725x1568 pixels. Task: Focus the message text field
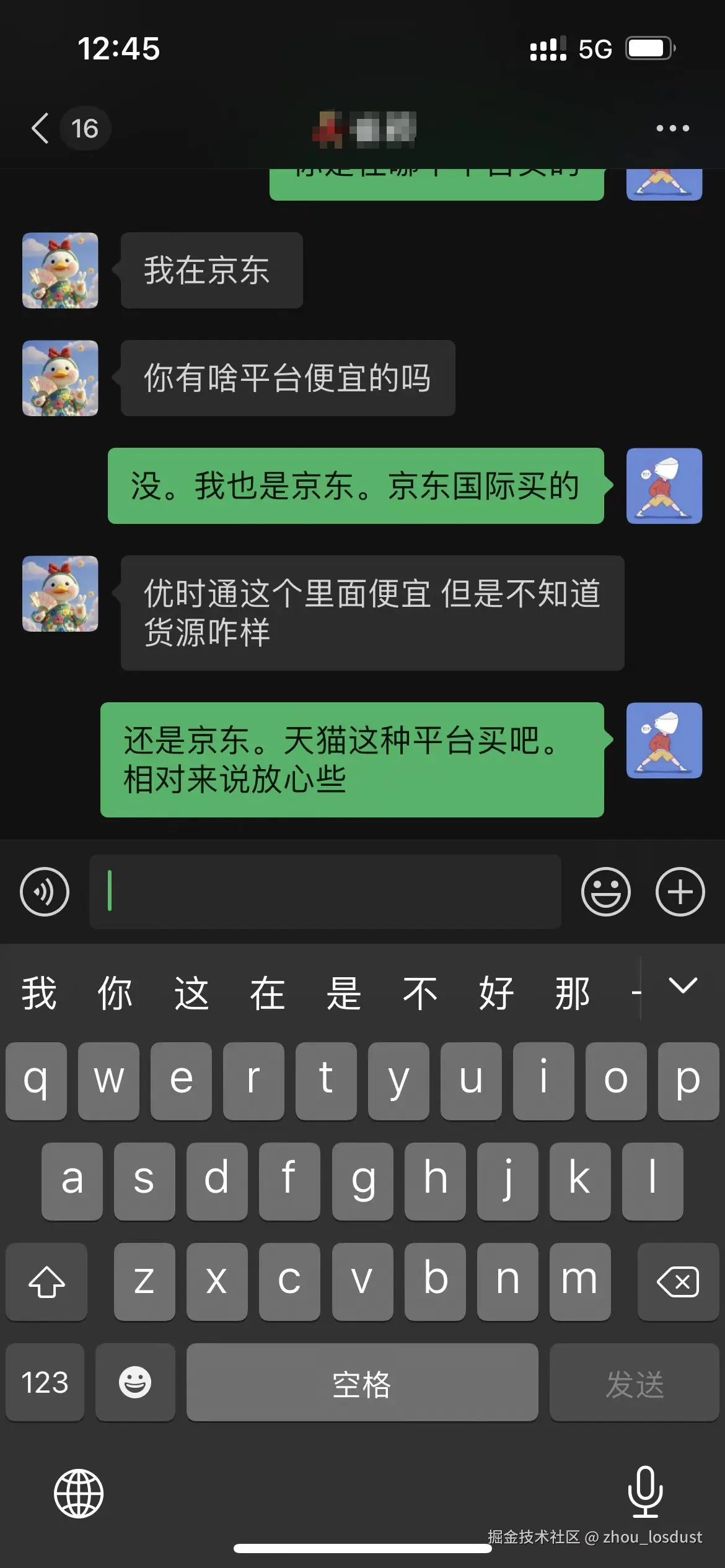pos(325,891)
